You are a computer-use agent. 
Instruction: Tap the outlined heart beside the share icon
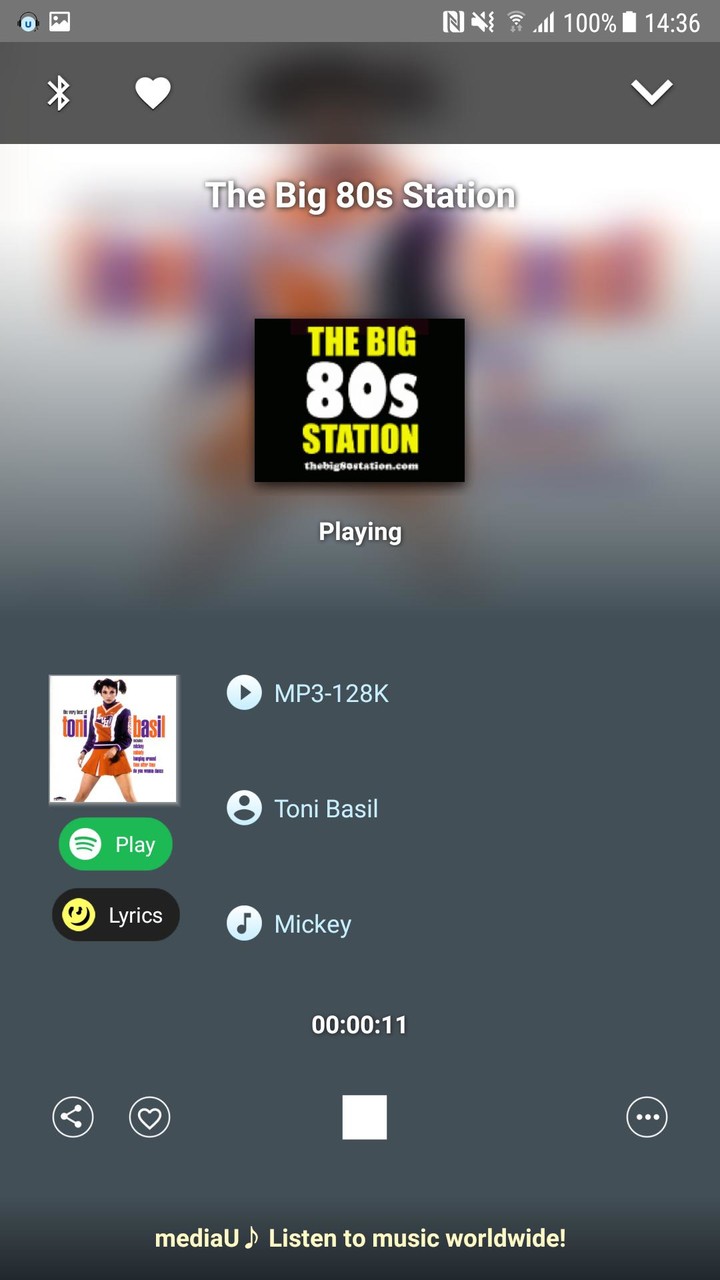point(150,1117)
